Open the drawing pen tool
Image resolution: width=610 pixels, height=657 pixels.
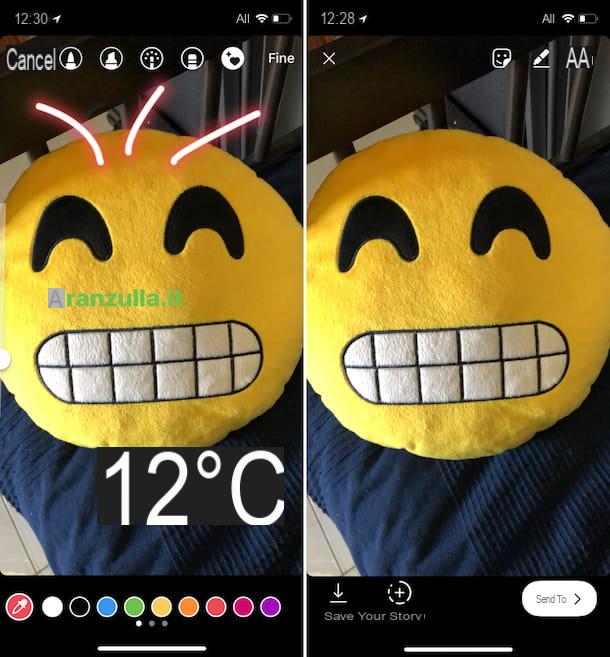tap(541, 59)
